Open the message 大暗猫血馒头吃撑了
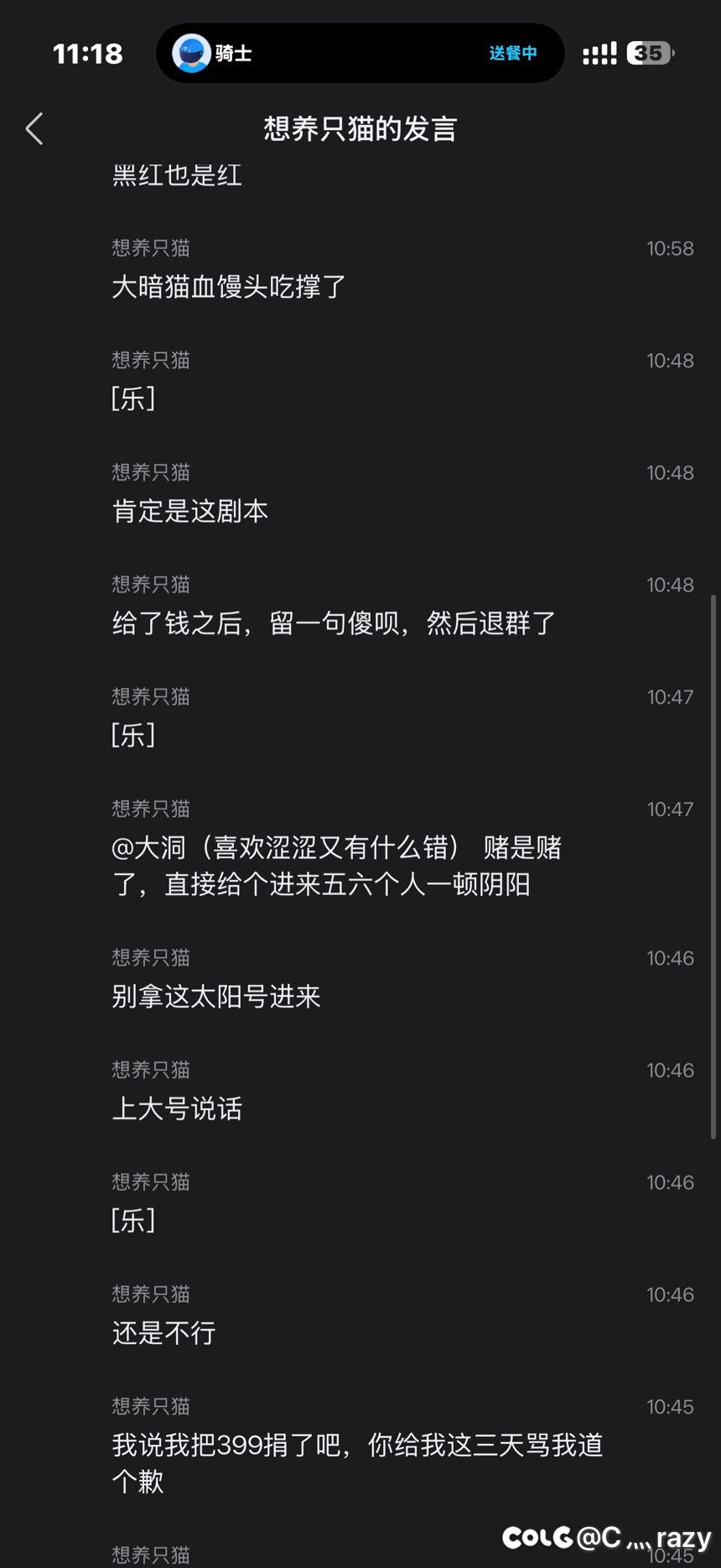This screenshot has height=1568, width=721. (360, 268)
